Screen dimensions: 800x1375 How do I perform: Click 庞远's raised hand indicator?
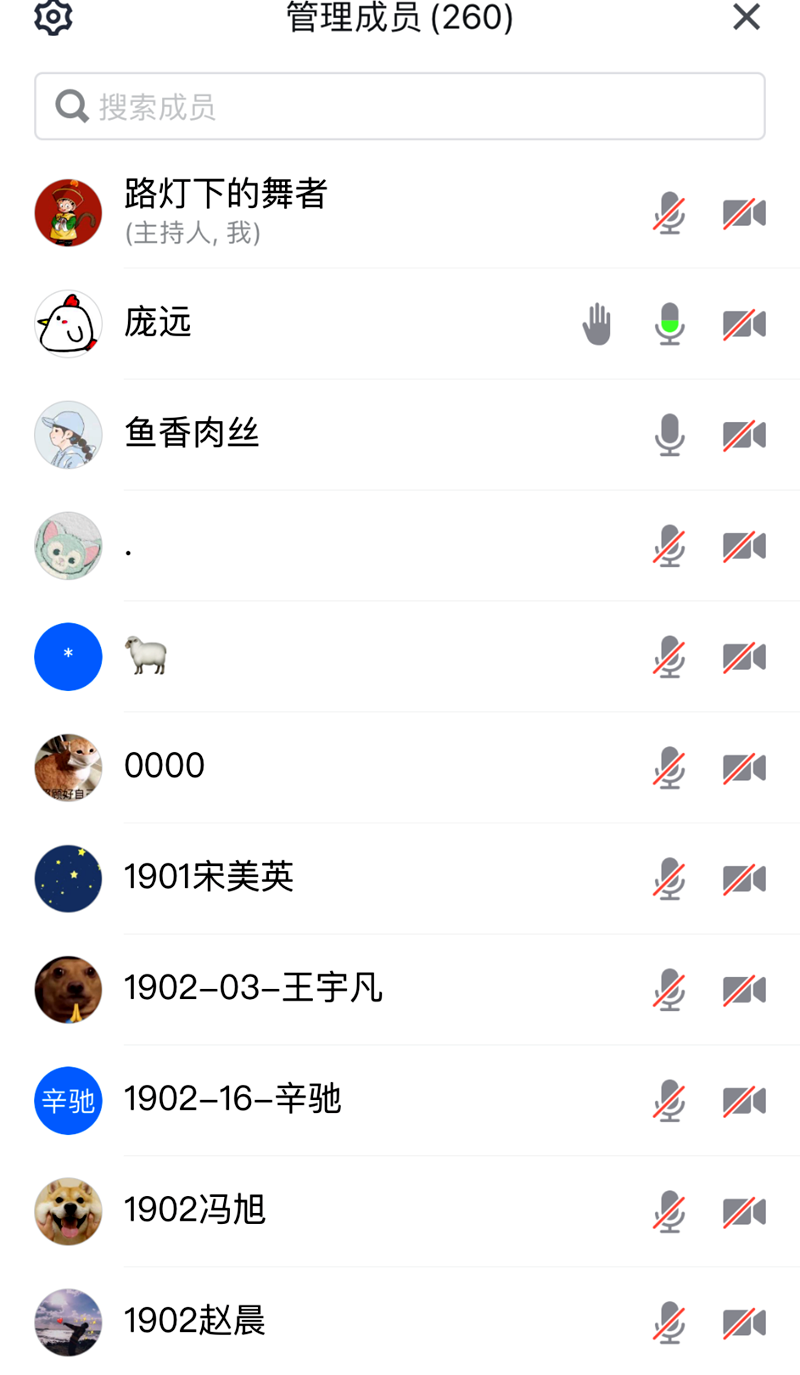(x=597, y=323)
